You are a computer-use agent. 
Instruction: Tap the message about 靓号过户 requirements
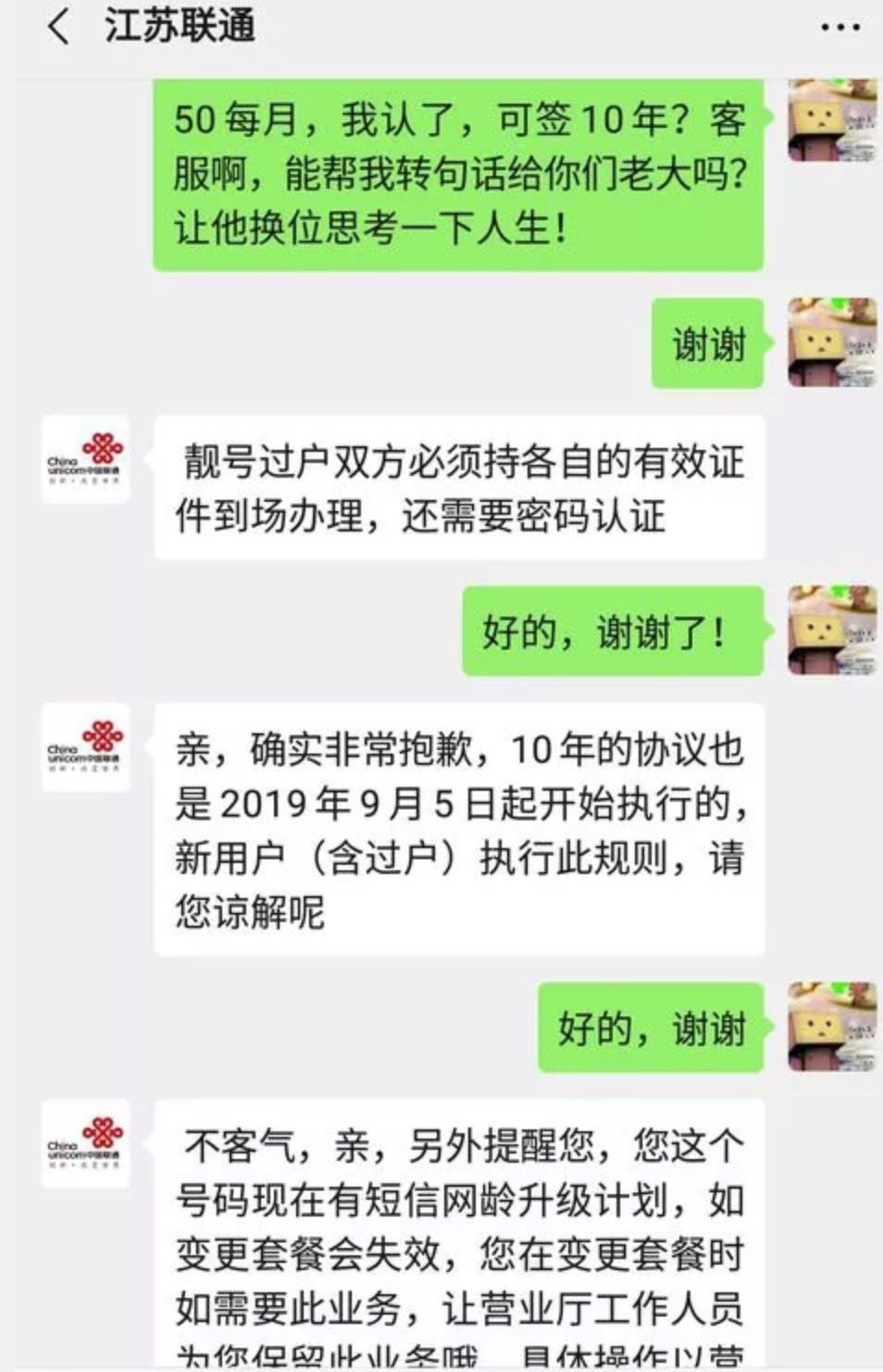point(463,491)
